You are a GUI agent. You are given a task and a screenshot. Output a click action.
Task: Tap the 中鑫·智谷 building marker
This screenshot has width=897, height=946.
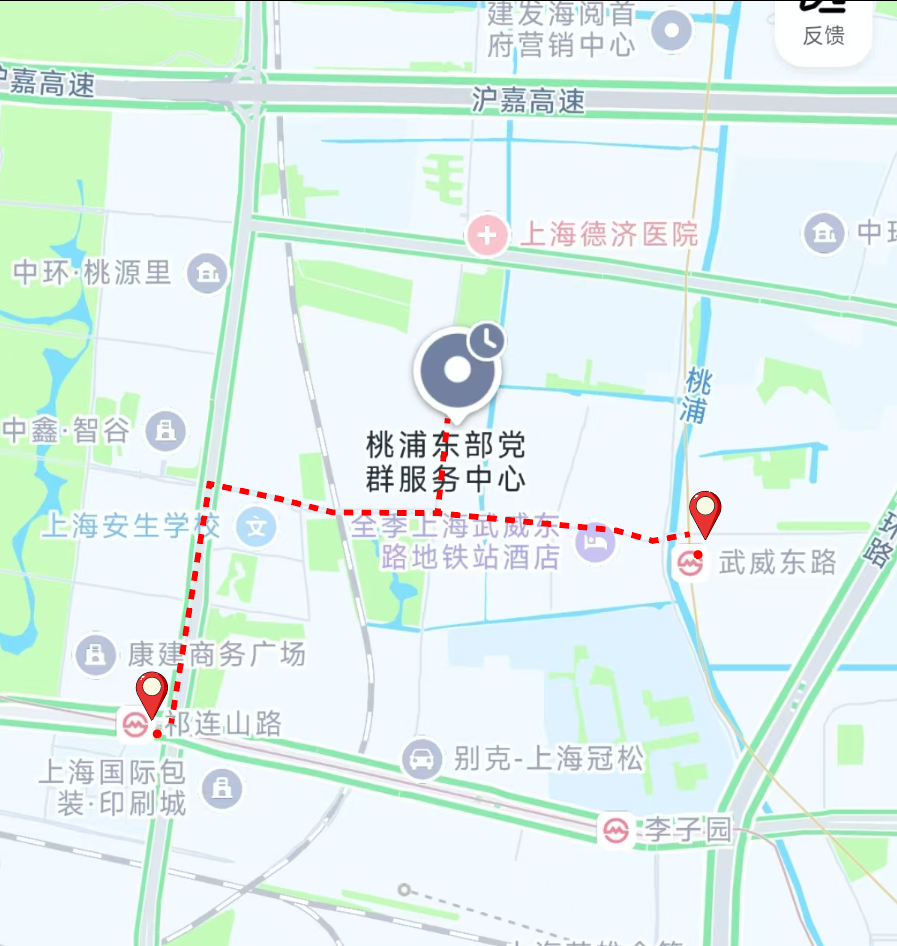coord(166,432)
